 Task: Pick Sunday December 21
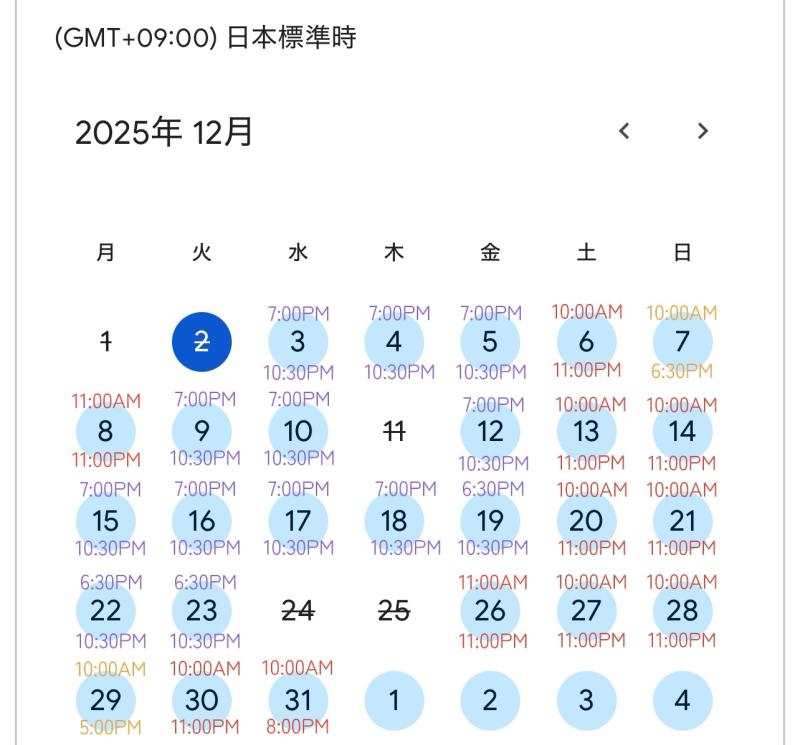682,521
